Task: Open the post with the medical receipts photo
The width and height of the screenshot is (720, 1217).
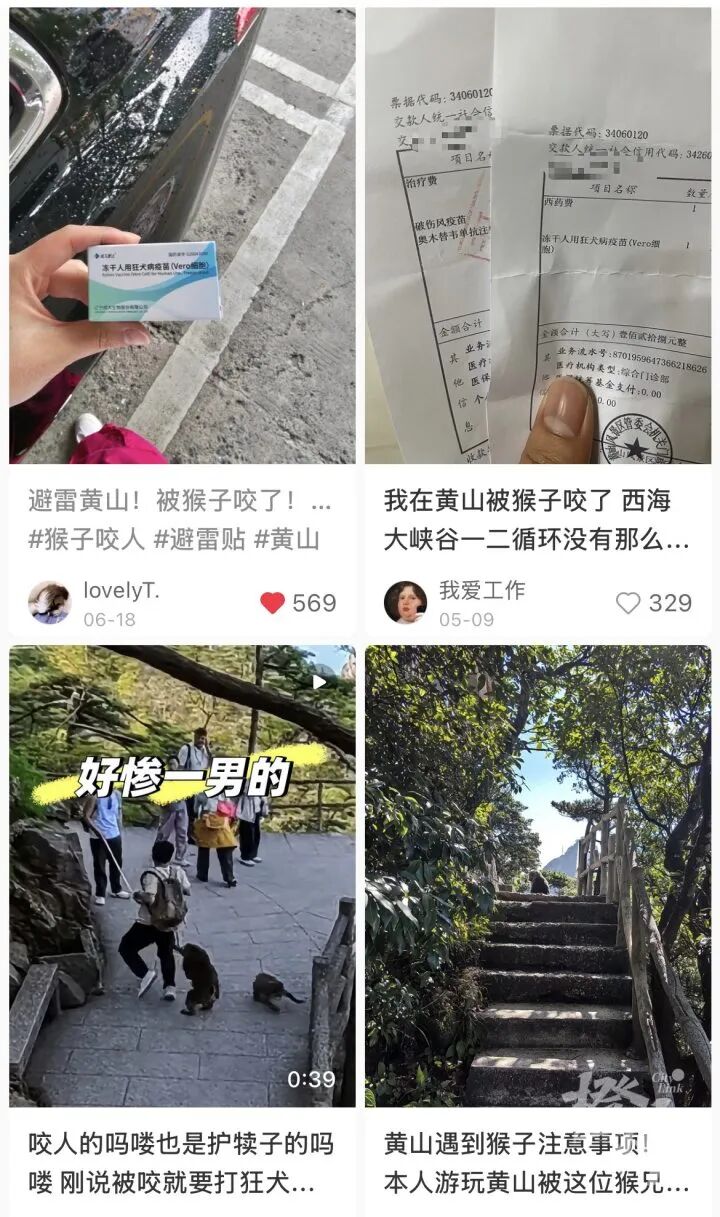Action: tap(538, 236)
